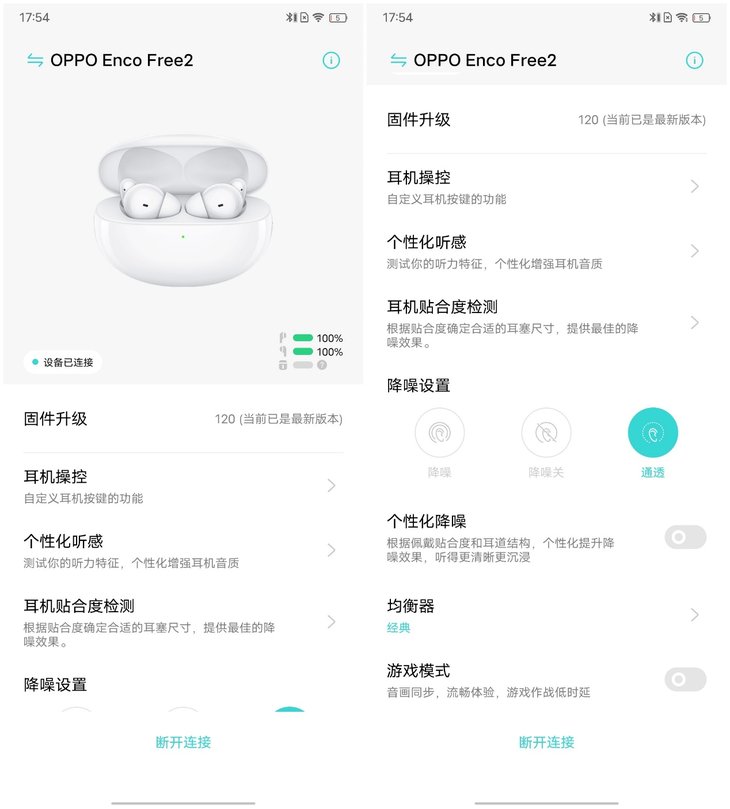Enable the 个性化降噪 switch
The image size is (730, 809).
coord(685,537)
